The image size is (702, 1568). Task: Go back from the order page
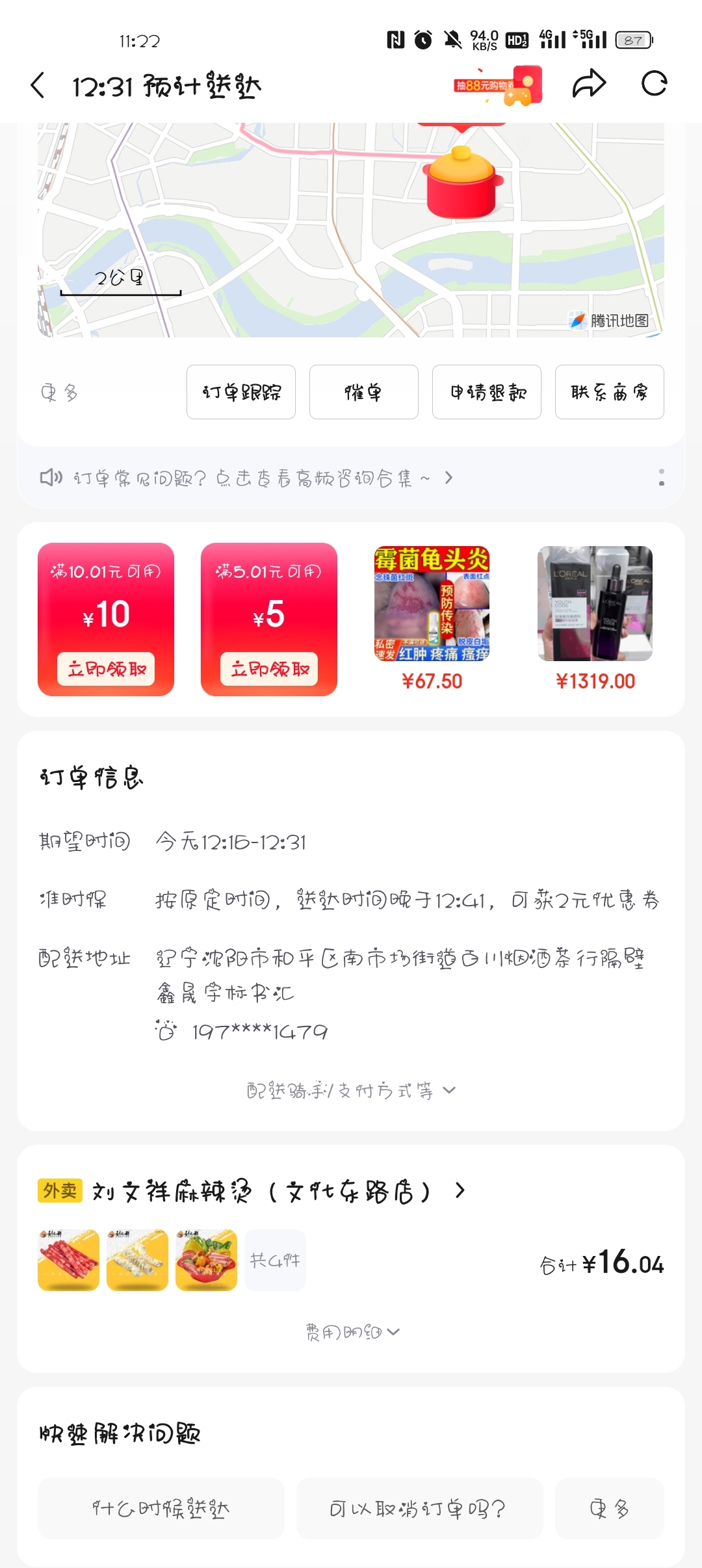click(x=38, y=85)
